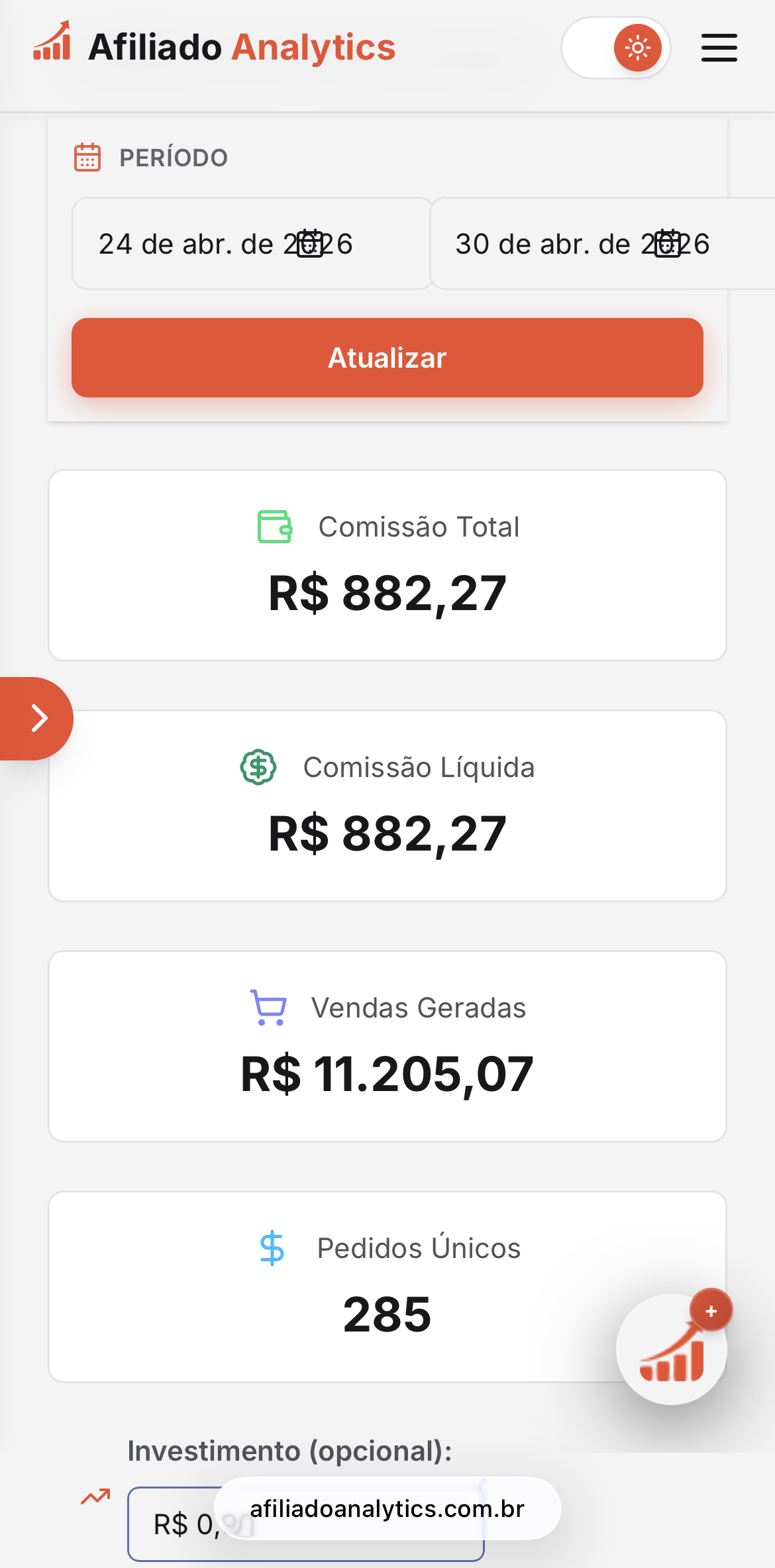Open the afiliadoanalytics.com.br address pill
The height and width of the screenshot is (1568, 775).
click(387, 1508)
